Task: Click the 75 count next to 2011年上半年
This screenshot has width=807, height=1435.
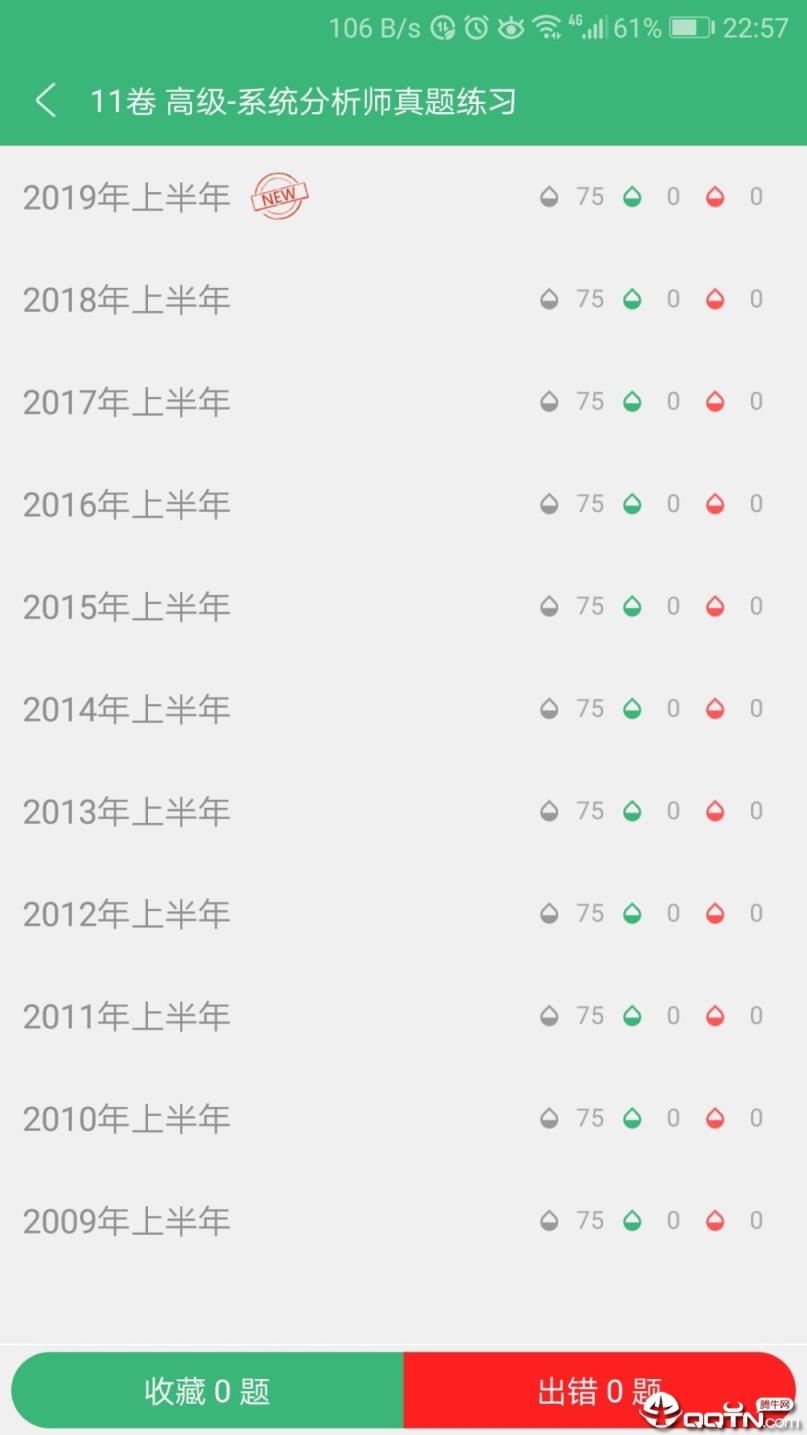Action: click(x=590, y=1014)
